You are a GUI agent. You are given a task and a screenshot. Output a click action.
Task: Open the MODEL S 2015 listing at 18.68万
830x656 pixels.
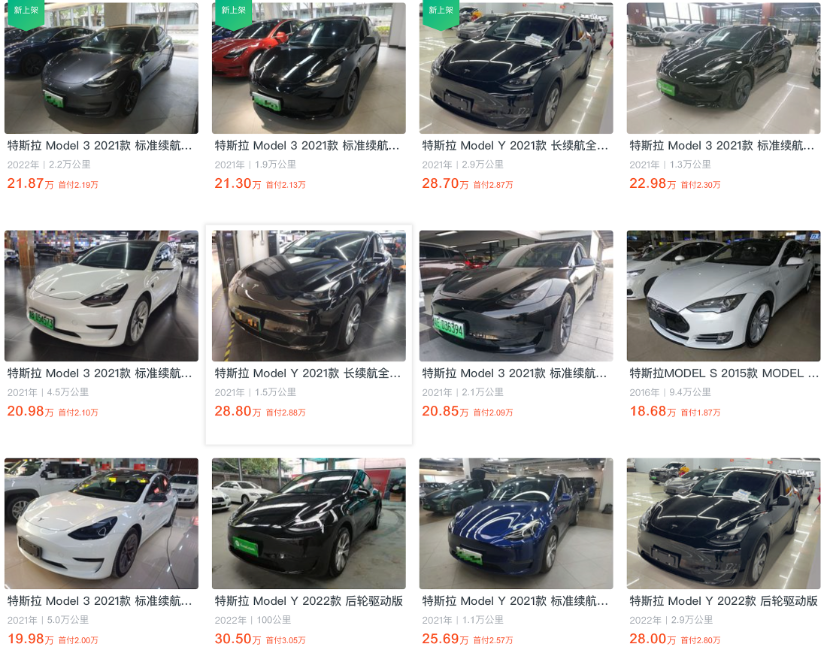pyautogui.click(x=723, y=296)
